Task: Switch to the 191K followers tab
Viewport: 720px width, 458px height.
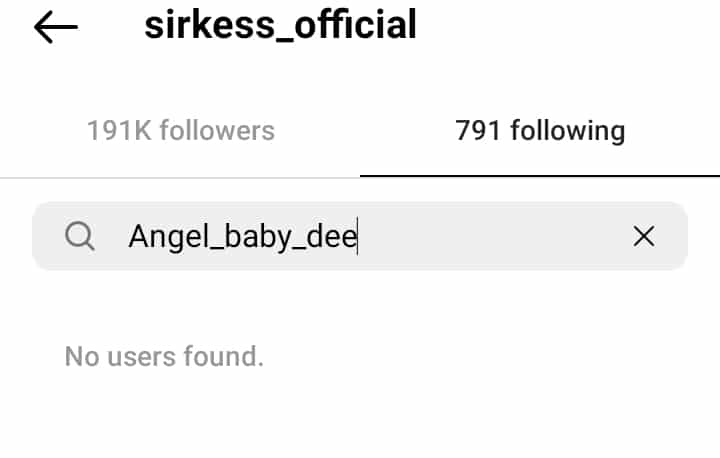Action: pos(180,130)
